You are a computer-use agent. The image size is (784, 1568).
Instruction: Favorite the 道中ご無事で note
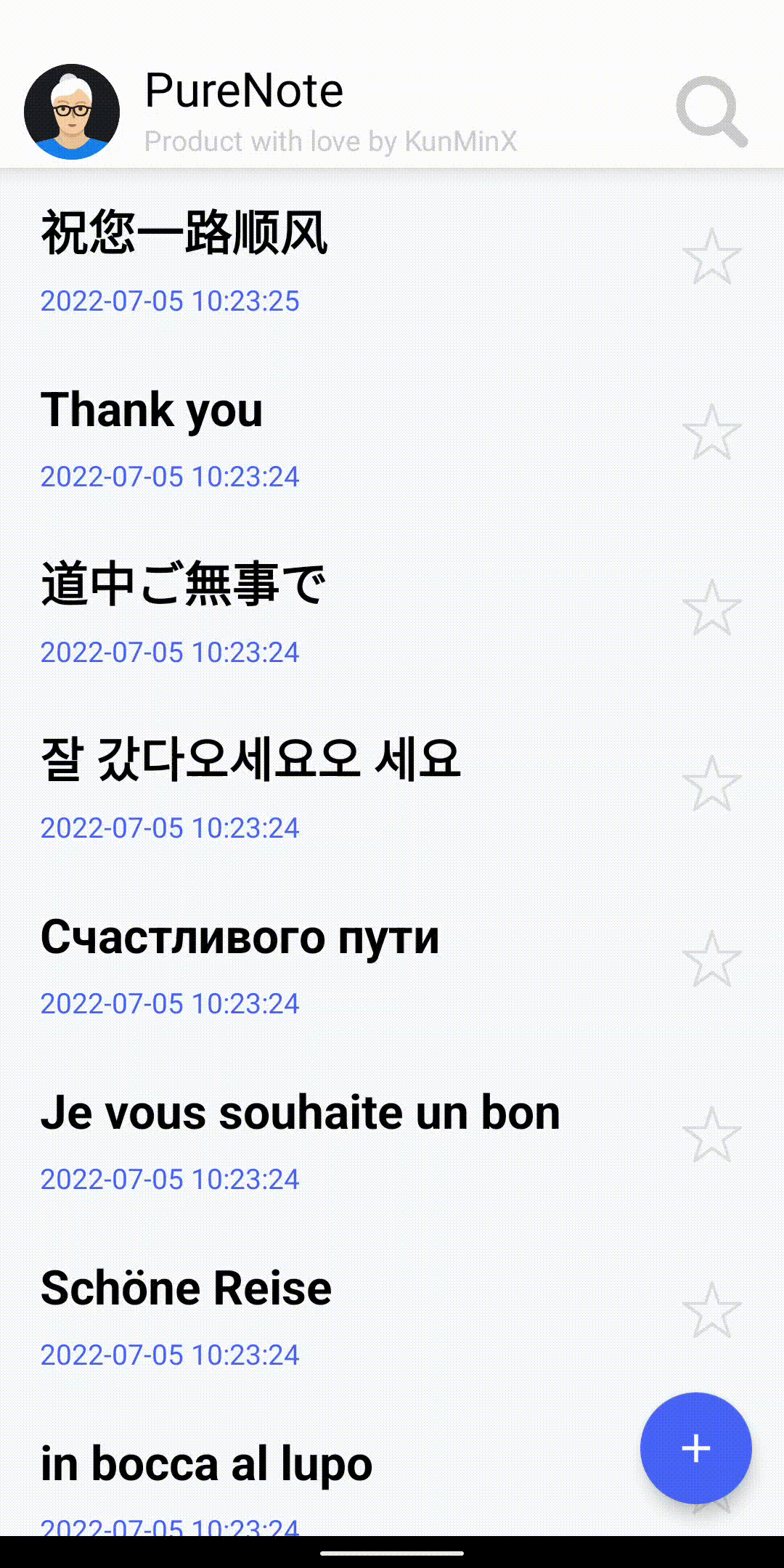(712, 608)
